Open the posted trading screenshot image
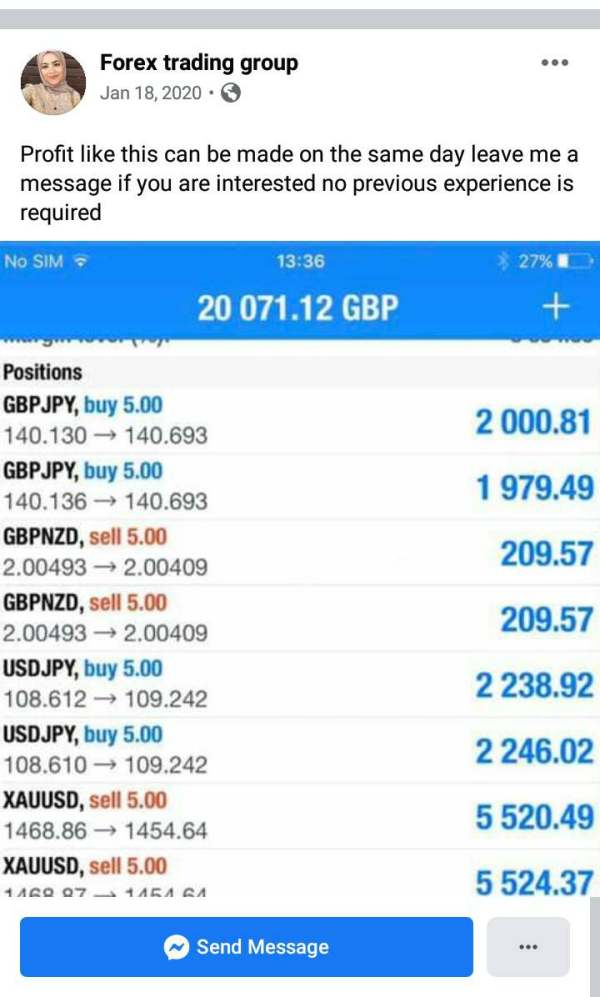The width and height of the screenshot is (600, 997). 300,570
